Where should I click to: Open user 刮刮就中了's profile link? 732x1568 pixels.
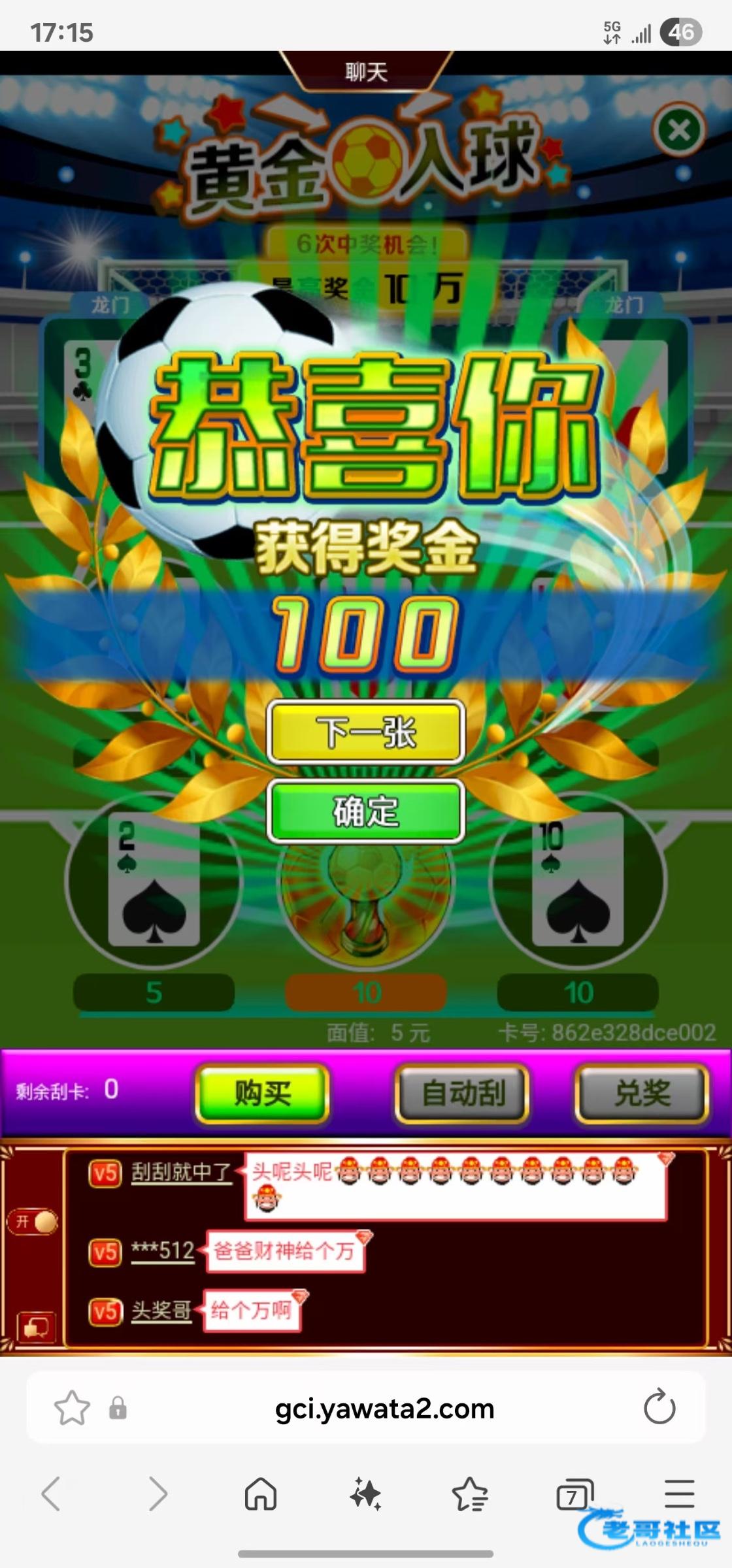coord(181,1172)
